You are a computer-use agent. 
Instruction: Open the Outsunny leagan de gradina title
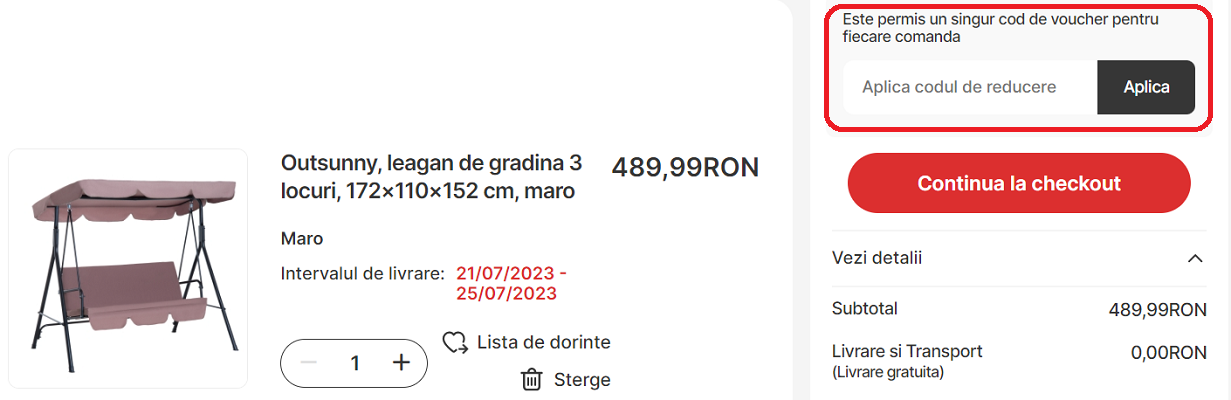click(x=431, y=177)
